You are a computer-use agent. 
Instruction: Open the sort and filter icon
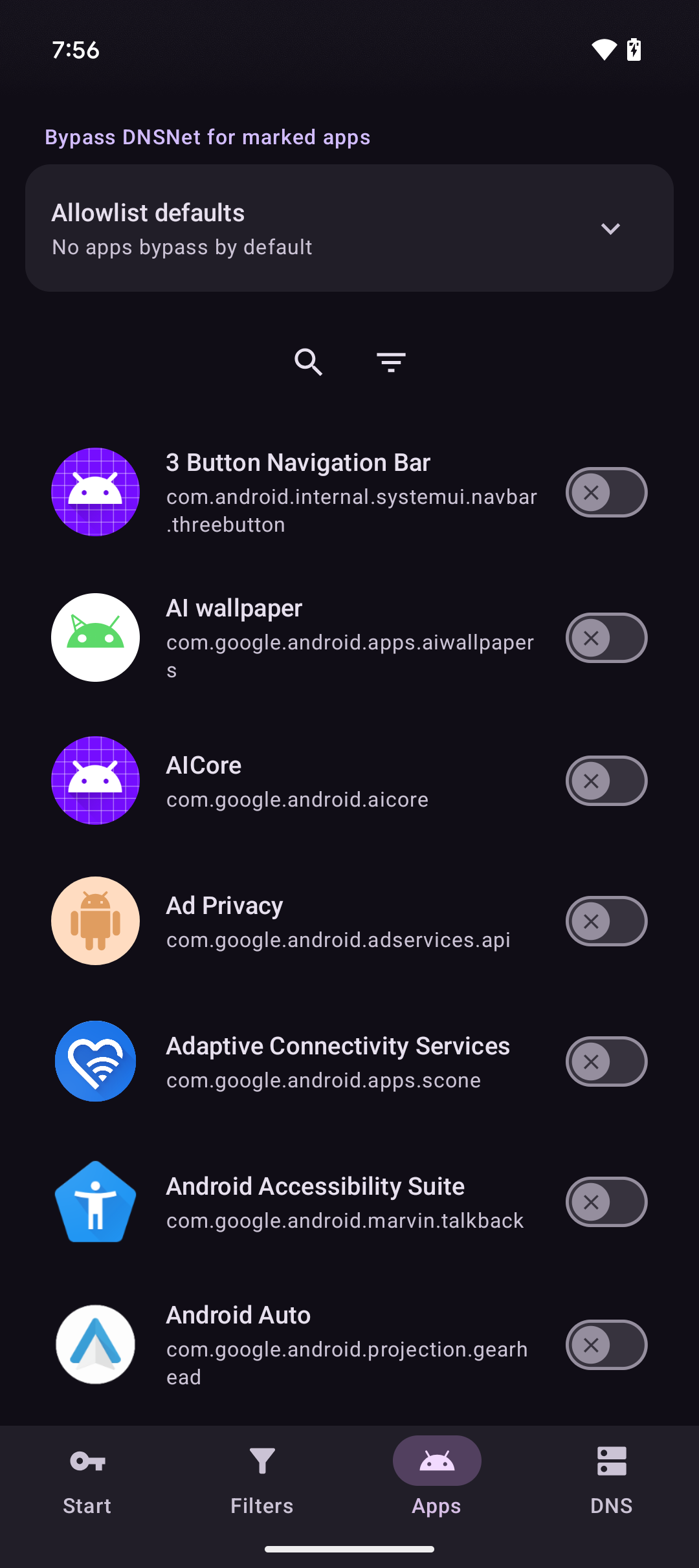(x=391, y=362)
